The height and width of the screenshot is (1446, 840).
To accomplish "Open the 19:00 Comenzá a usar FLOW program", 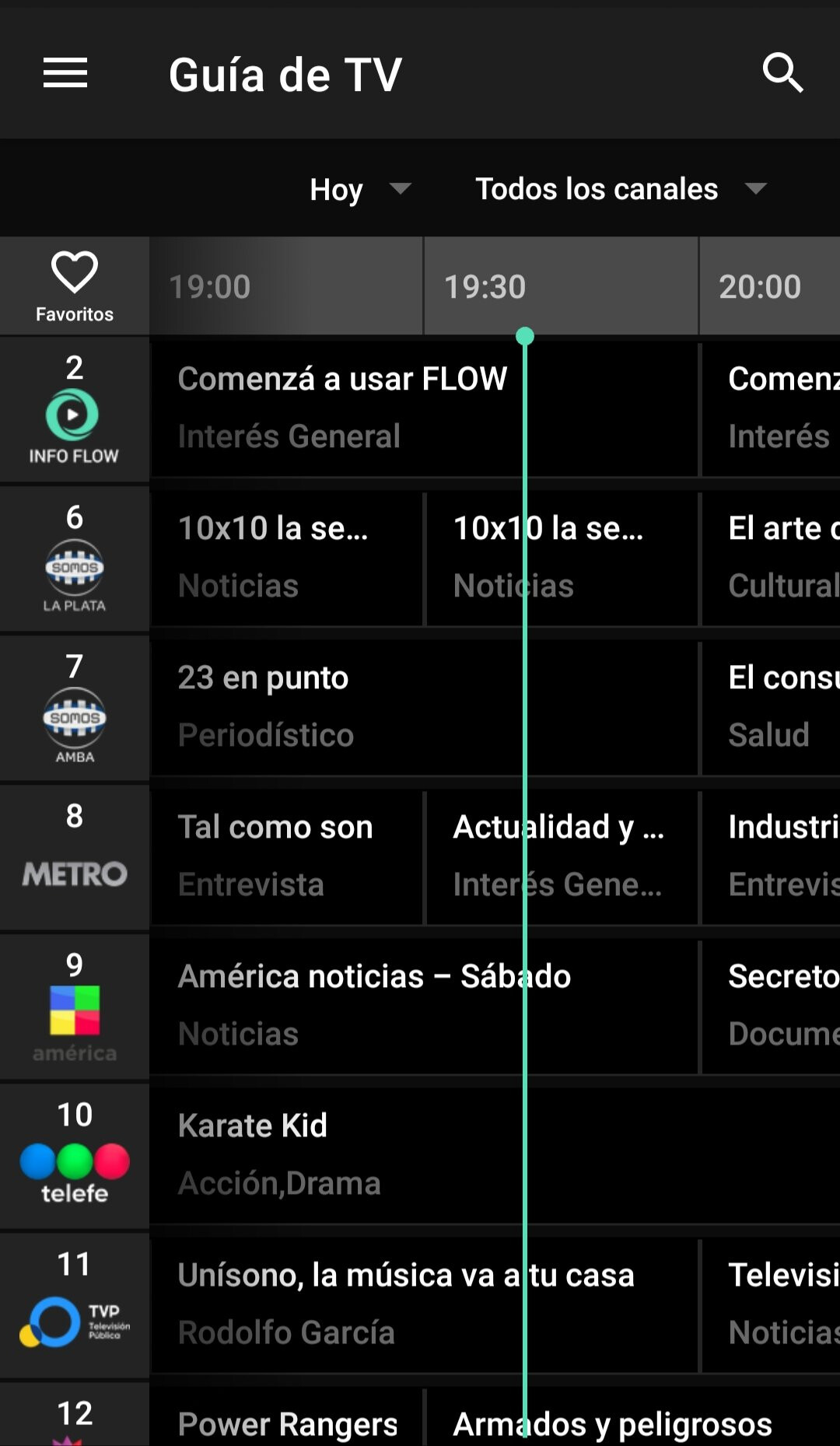I will click(424, 408).
